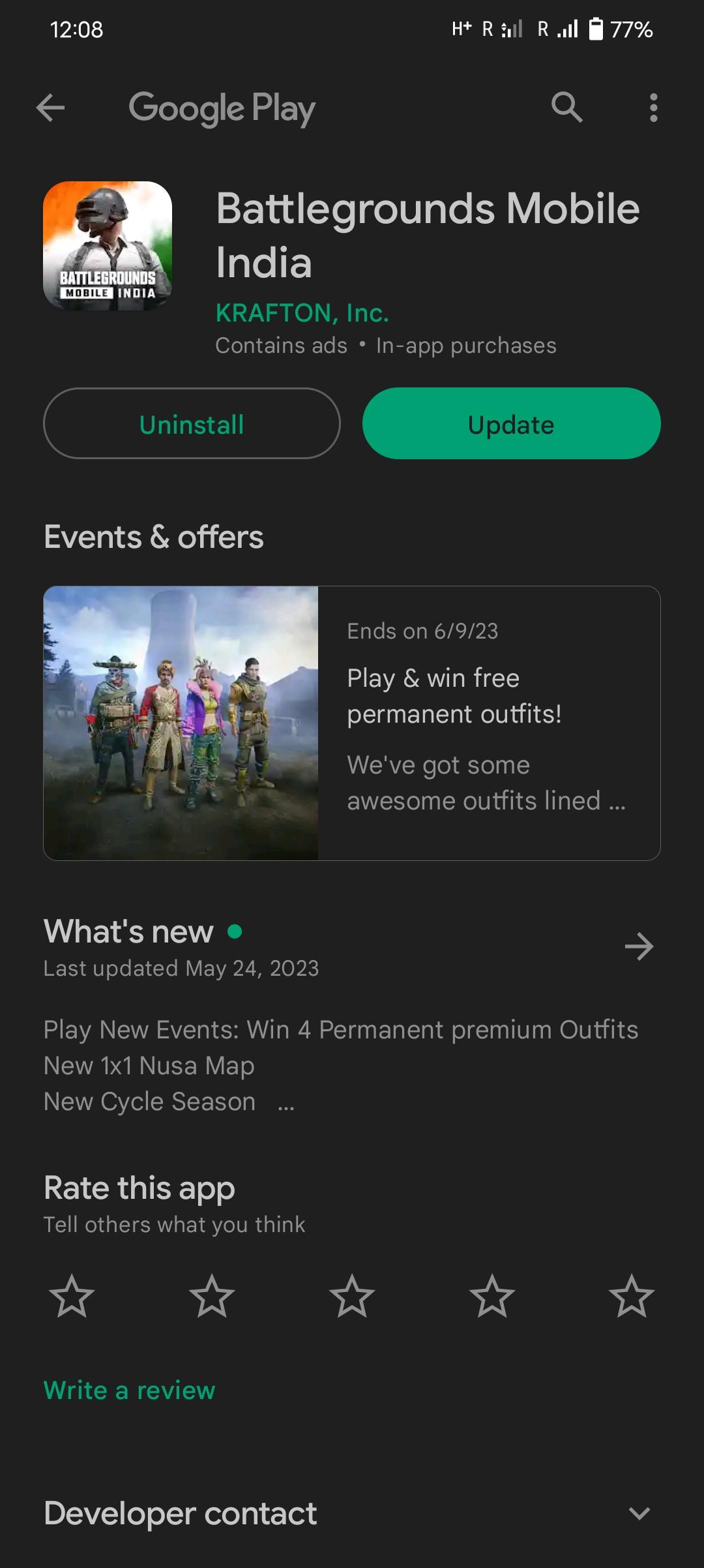The image size is (704, 1568).
Task: Tap Write a review link
Action: click(129, 1390)
